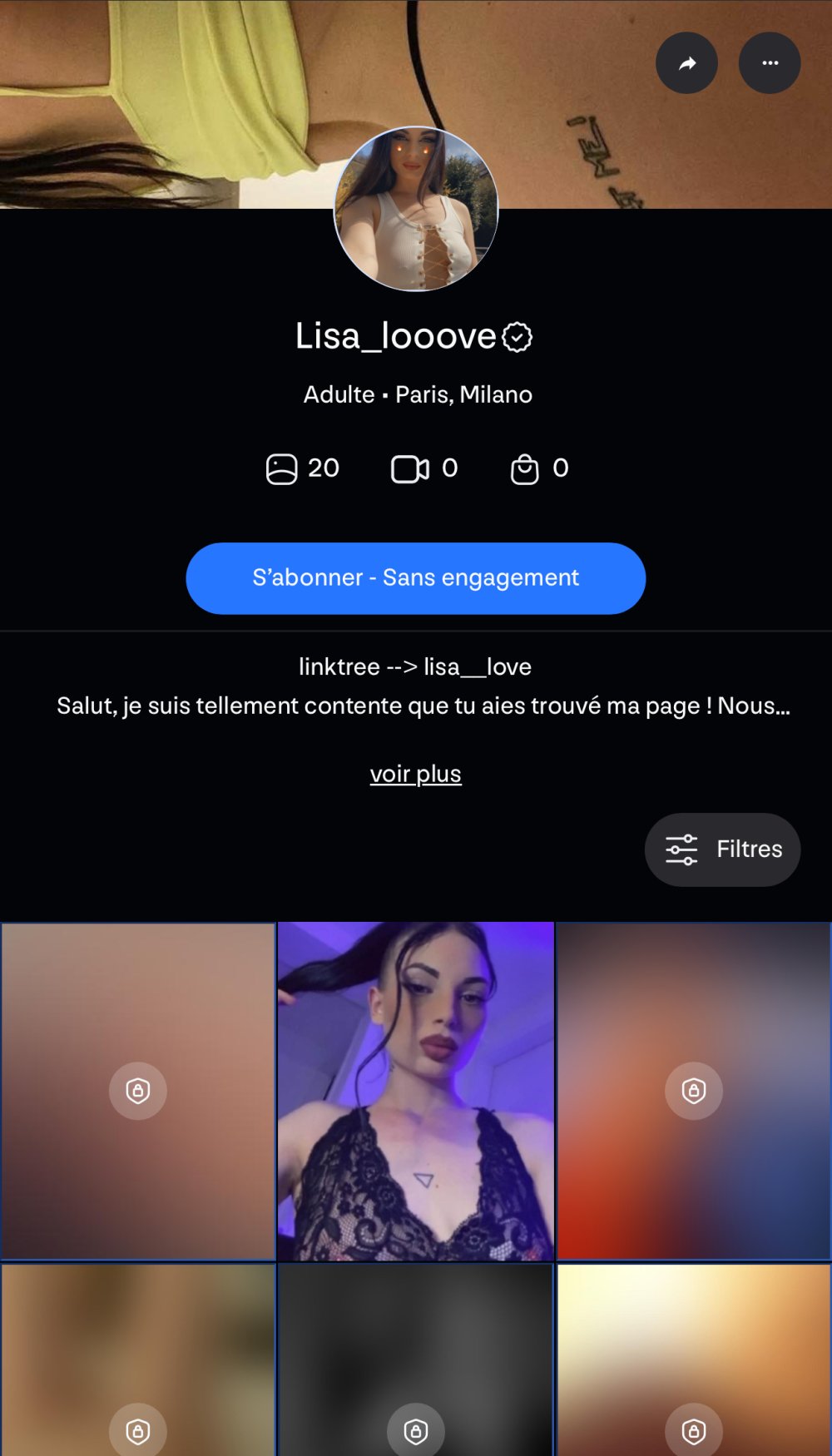Tap S'abonner - Sans engagement button
The width and height of the screenshot is (832, 1456).
point(416,578)
